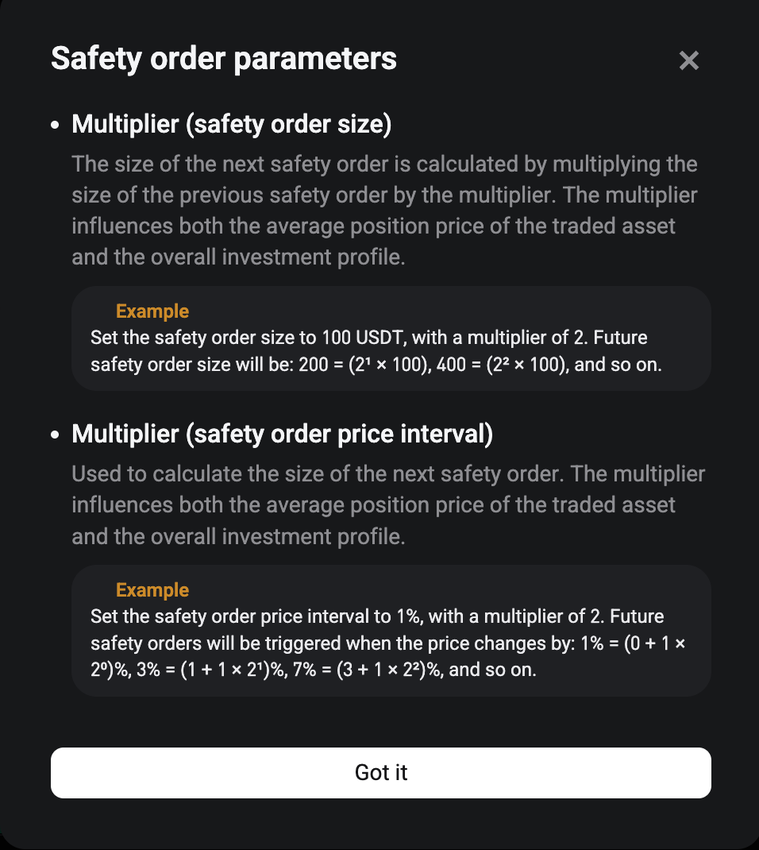Select the orange Example label in second box
The width and height of the screenshot is (759, 850).
pos(152,590)
